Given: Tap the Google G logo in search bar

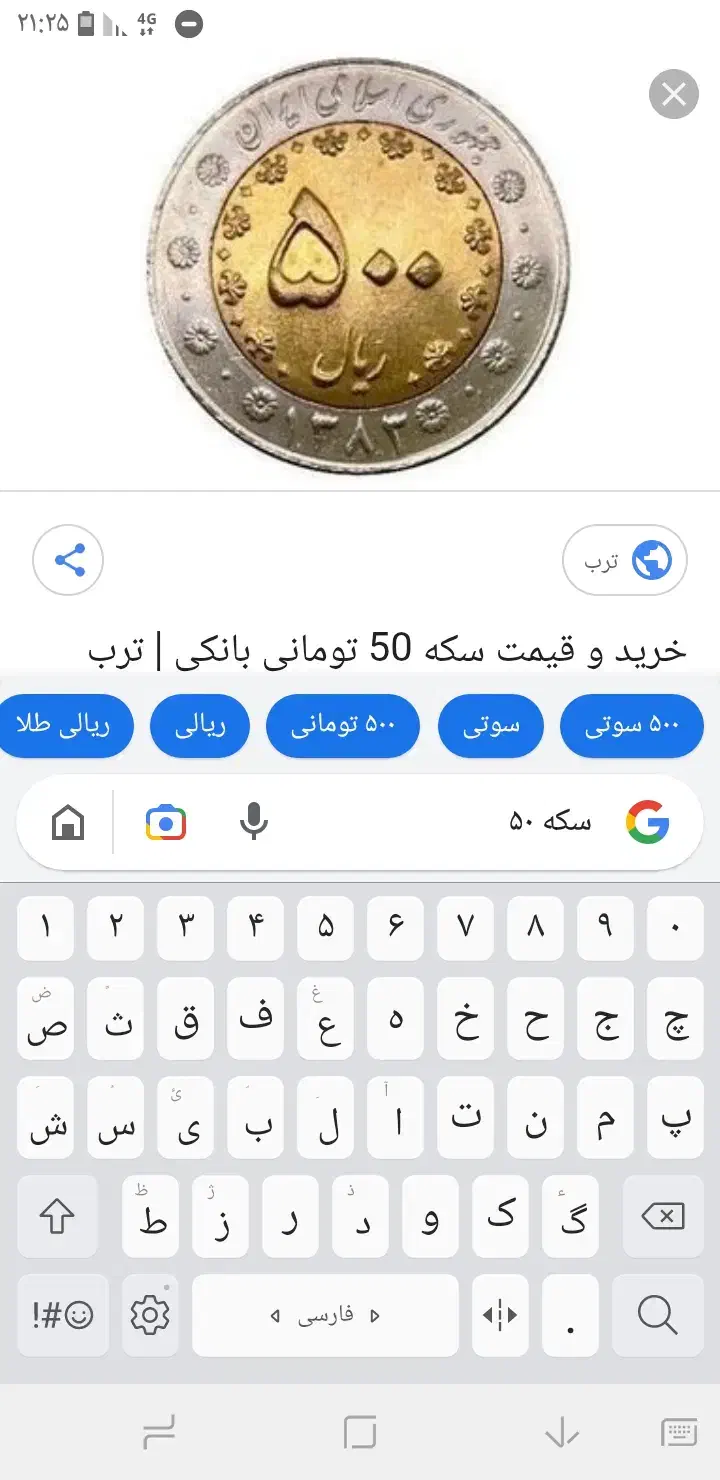Looking at the screenshot, I should (x=644, y=822).
